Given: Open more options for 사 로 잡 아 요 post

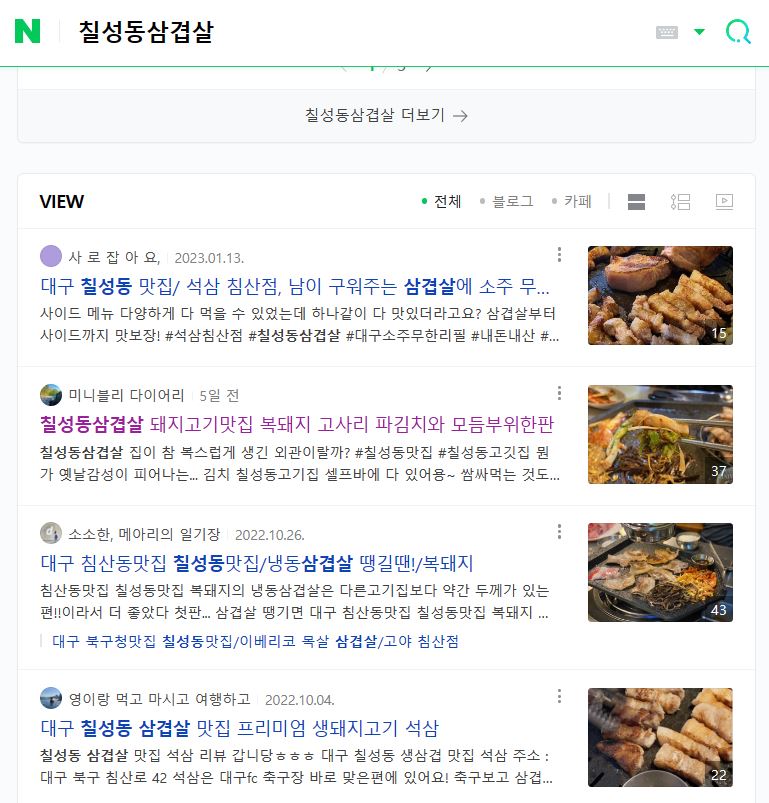Looking at the screenshot, I should 559,255.
